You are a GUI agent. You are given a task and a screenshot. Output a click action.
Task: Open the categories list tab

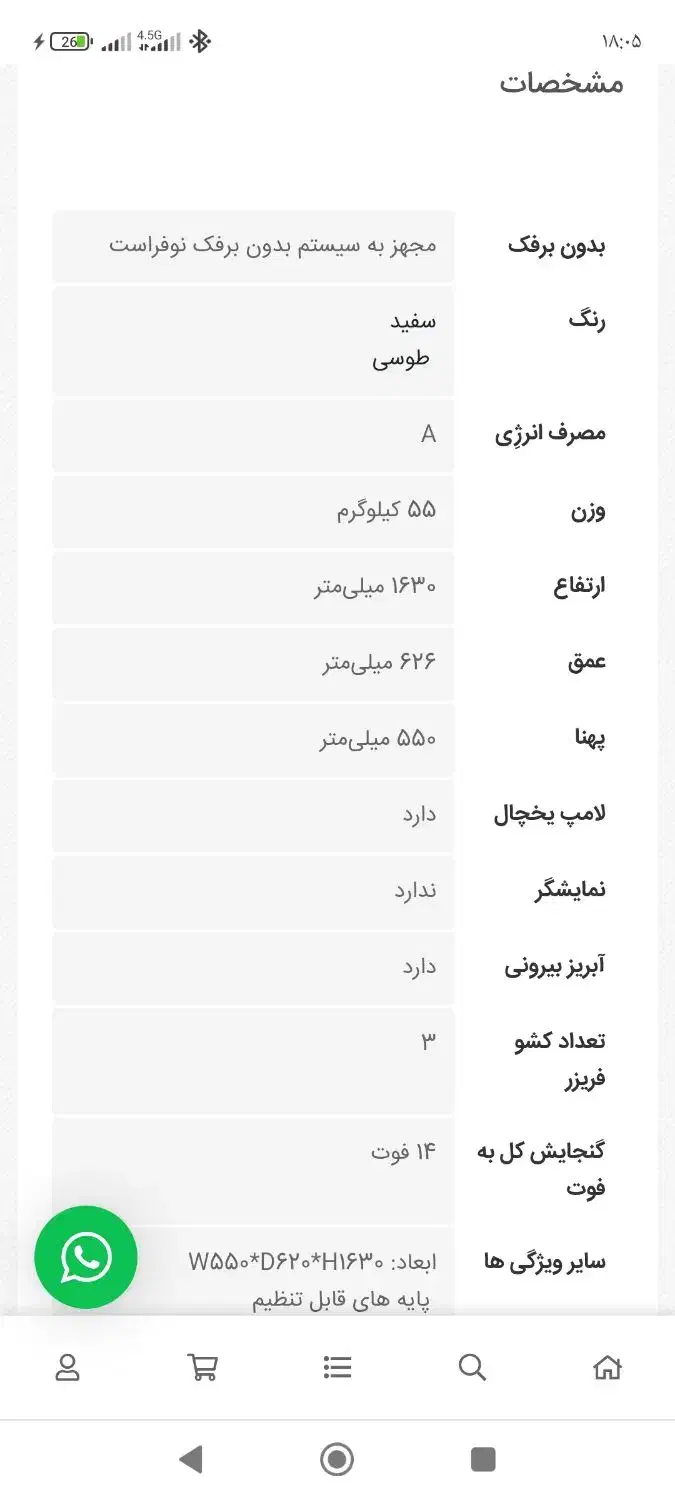[338, 1367]
